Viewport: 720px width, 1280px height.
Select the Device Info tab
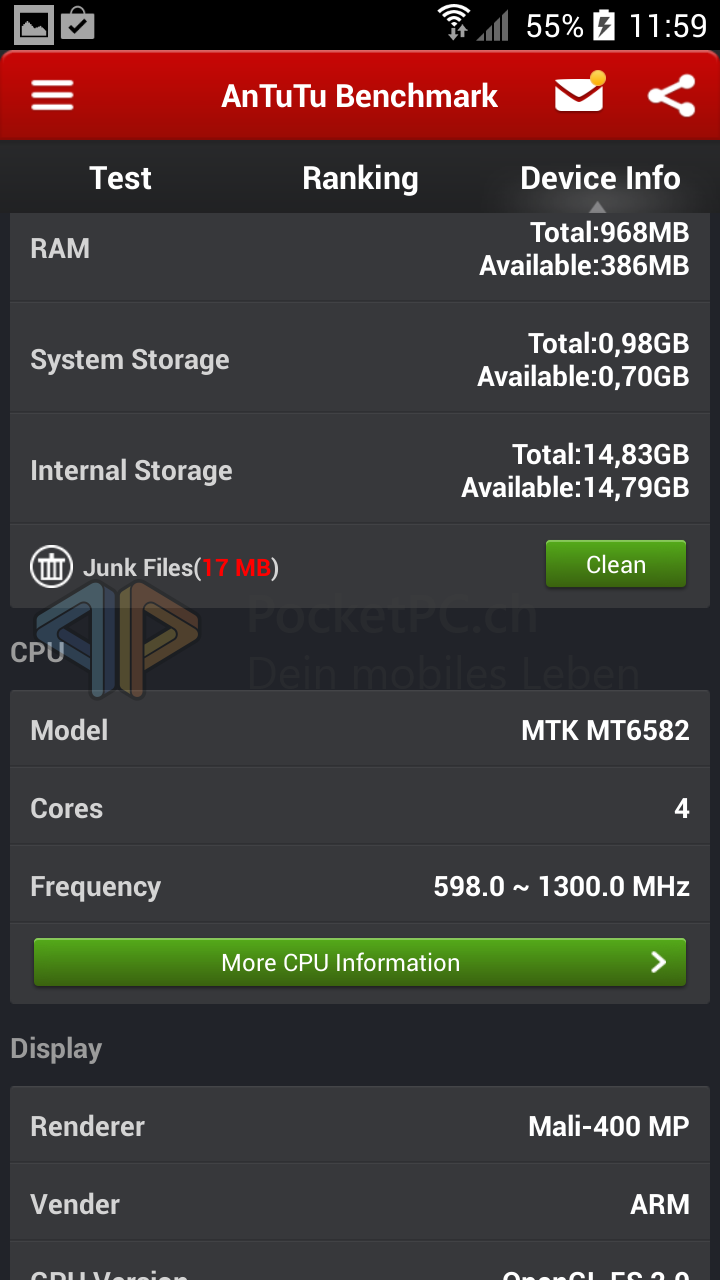[x=600, y=178]
